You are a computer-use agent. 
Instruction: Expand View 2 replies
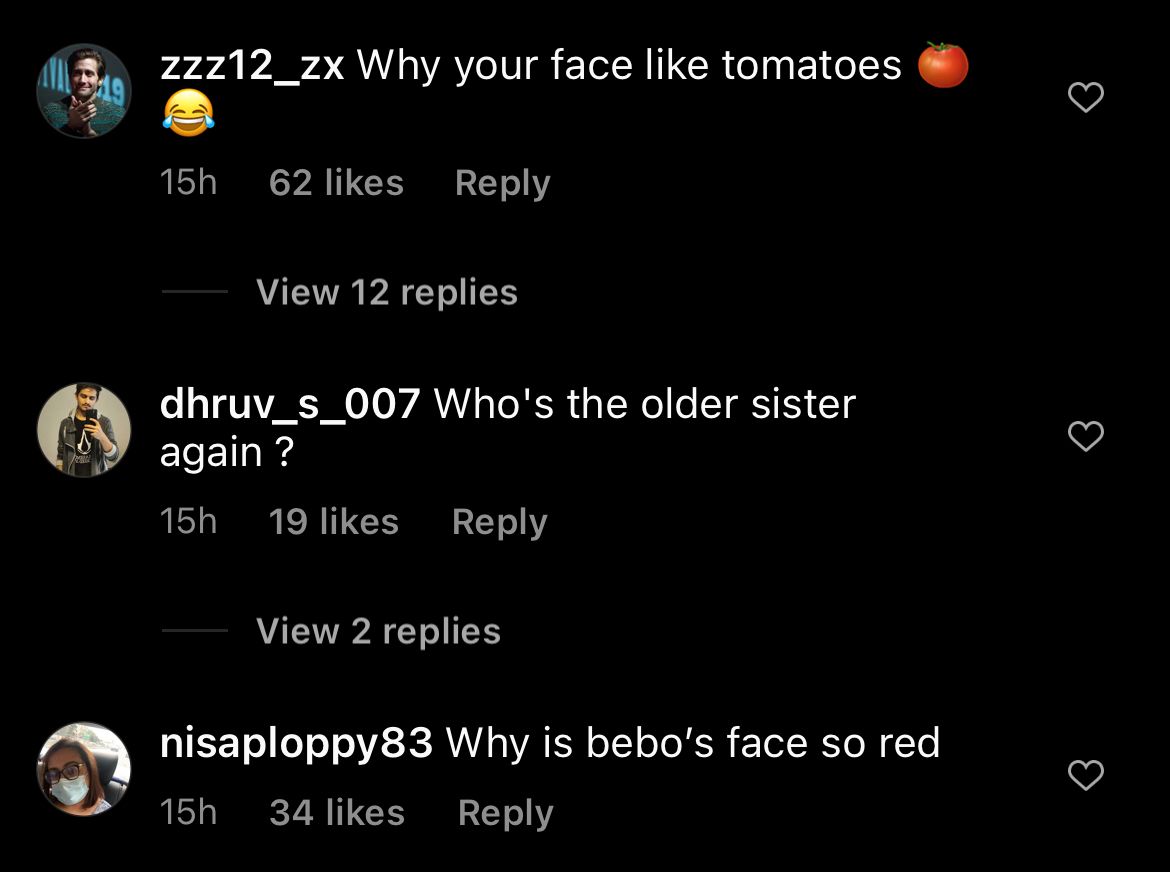pyautogui.click(x=378, y=631)
